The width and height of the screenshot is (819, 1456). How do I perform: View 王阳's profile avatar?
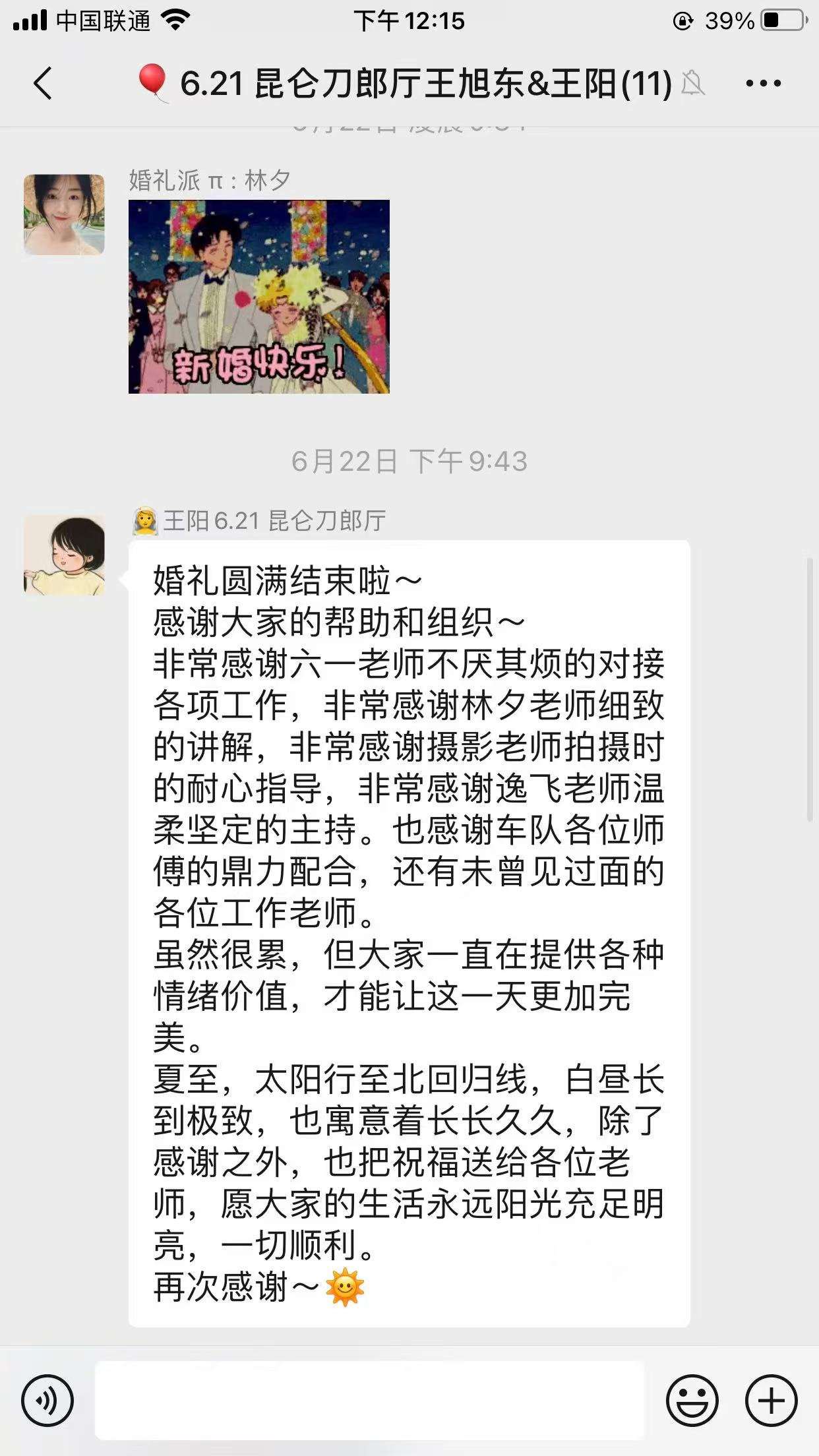[x=64, y=556]
